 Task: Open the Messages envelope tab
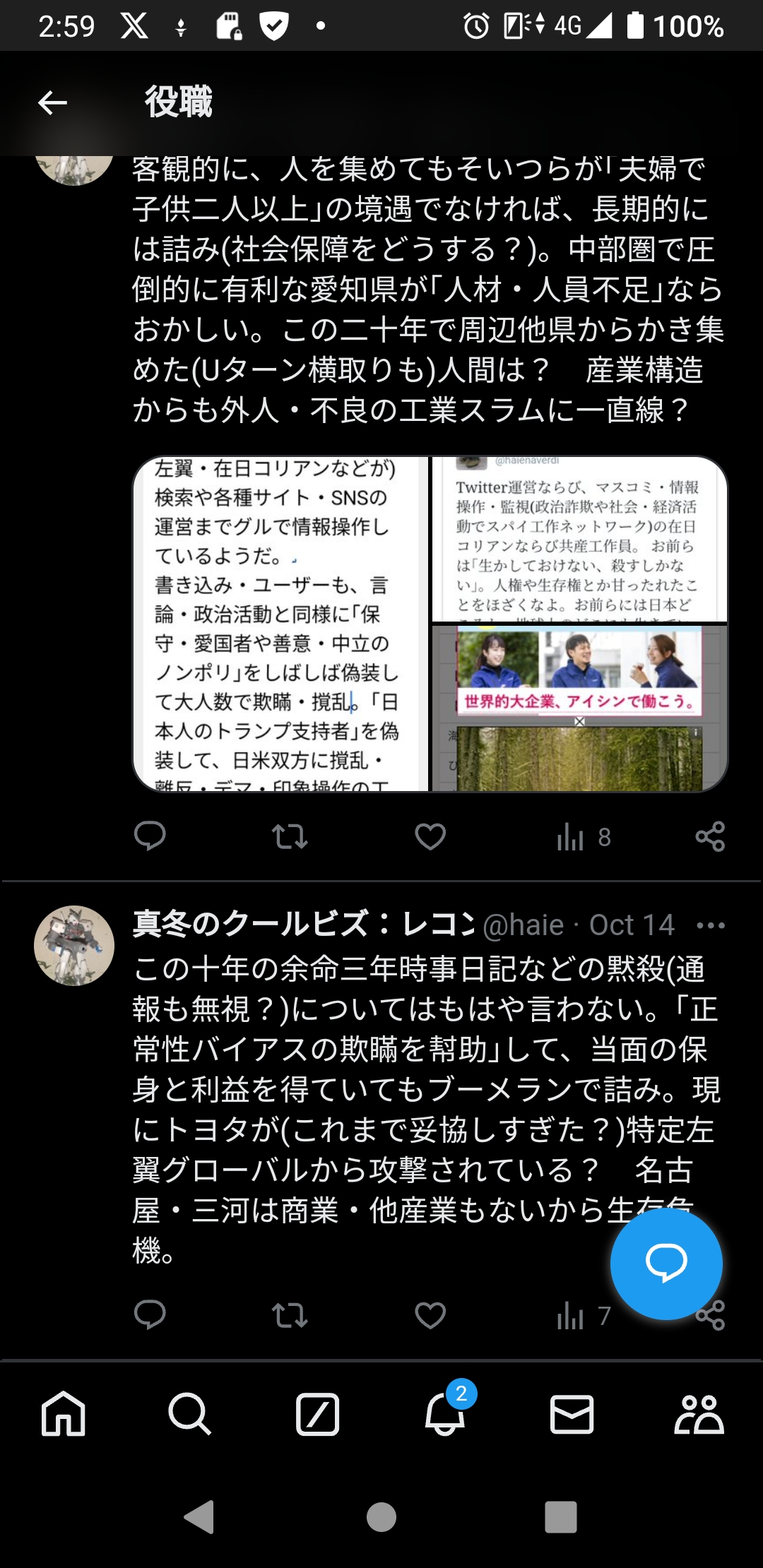pyautogui.click(x=572, y=1414)
